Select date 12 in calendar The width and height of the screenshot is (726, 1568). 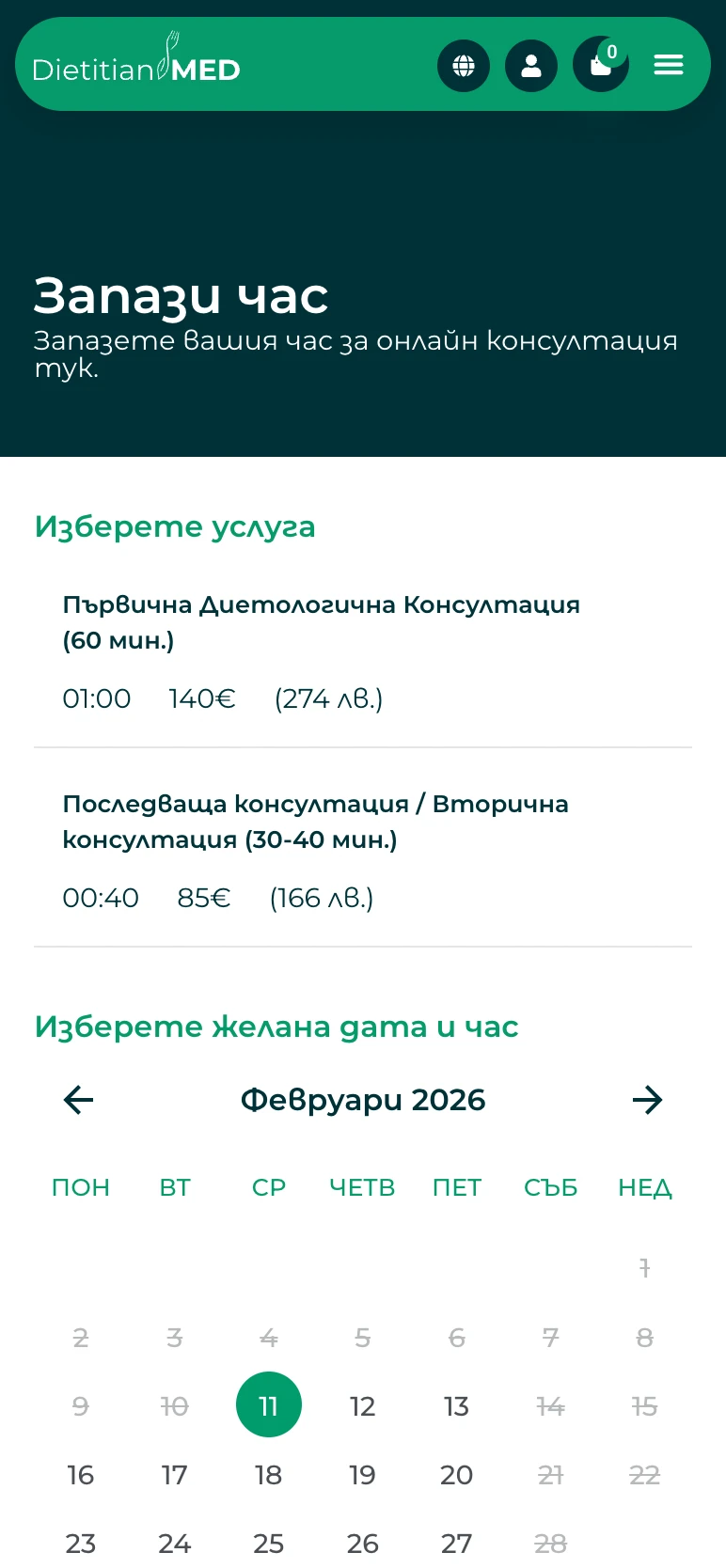pyautogui.click(x=363, y=1405)
